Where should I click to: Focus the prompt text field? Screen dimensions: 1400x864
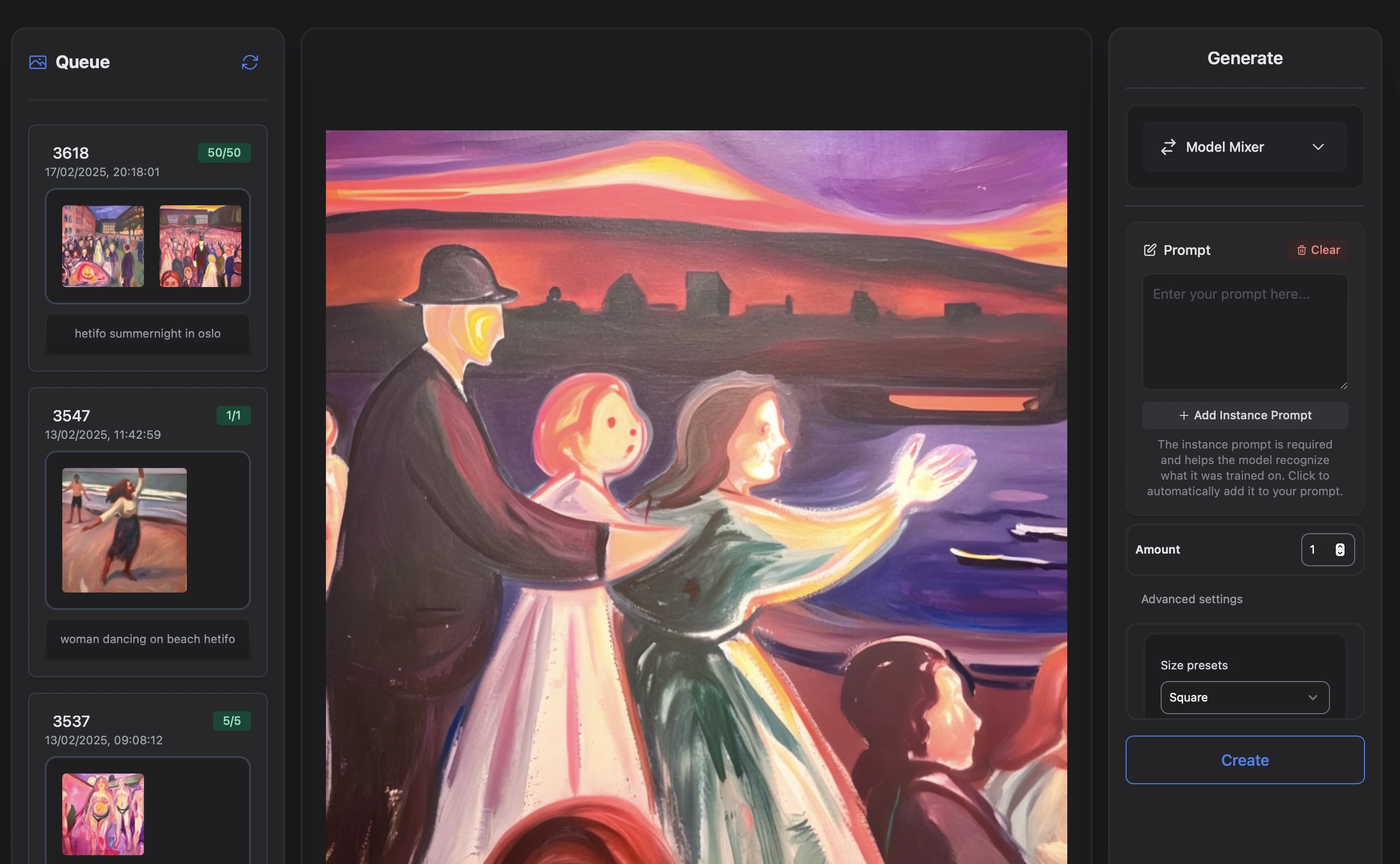[1244, 331]
